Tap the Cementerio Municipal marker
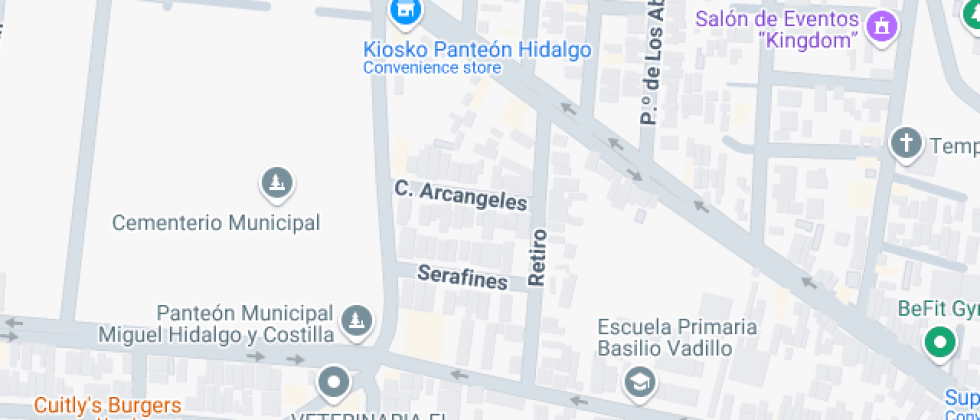The width and height of the screenshot is (980, 420). (x=275, y=183)
